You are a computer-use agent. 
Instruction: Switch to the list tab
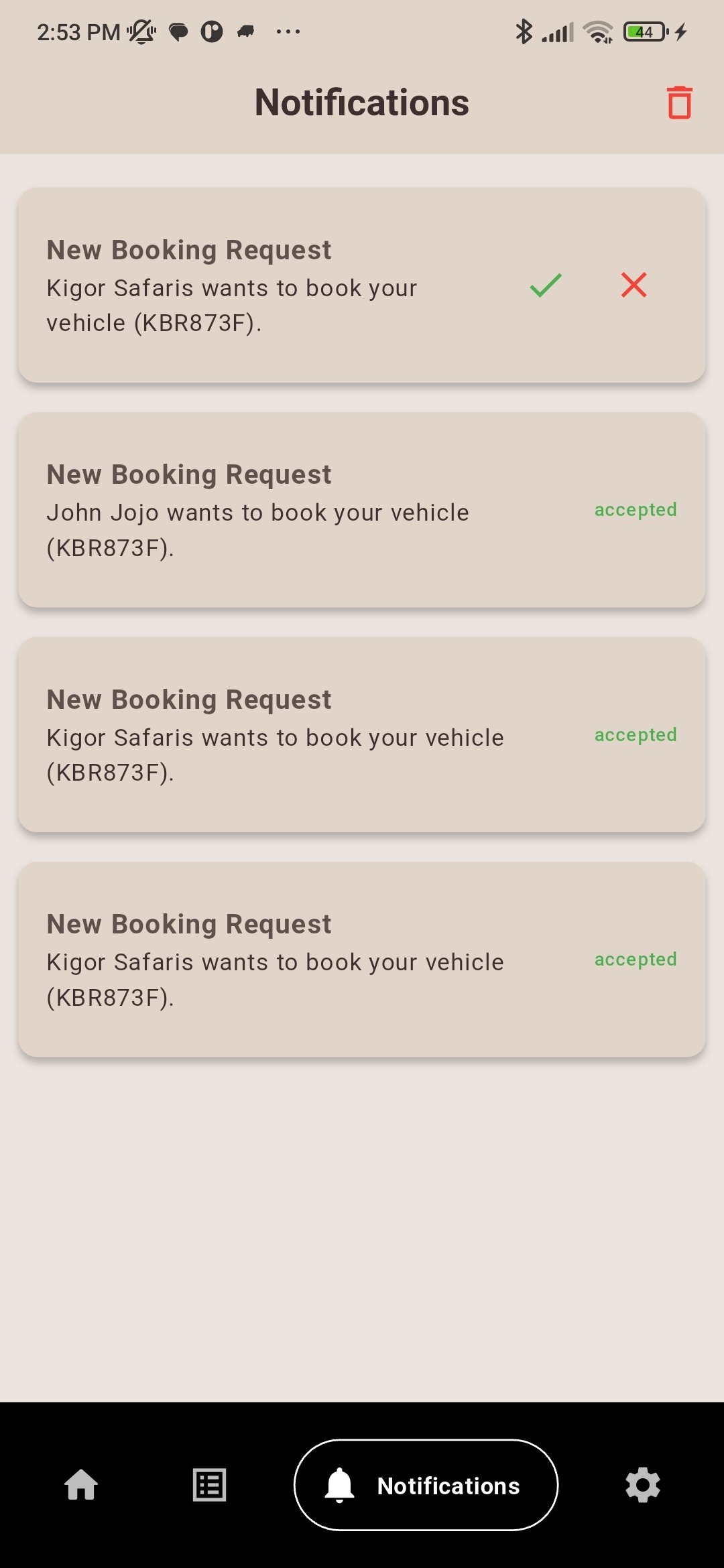coord(209,1485)
